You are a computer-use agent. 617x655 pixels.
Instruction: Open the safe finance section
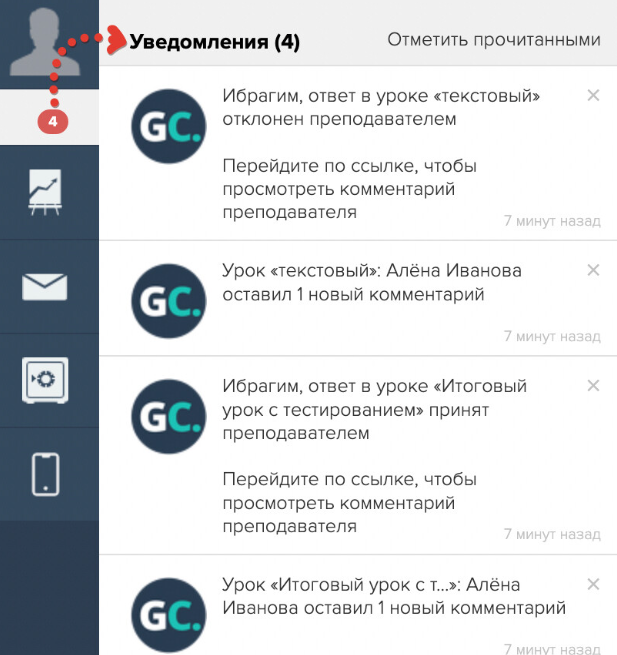tap(47, 380)
